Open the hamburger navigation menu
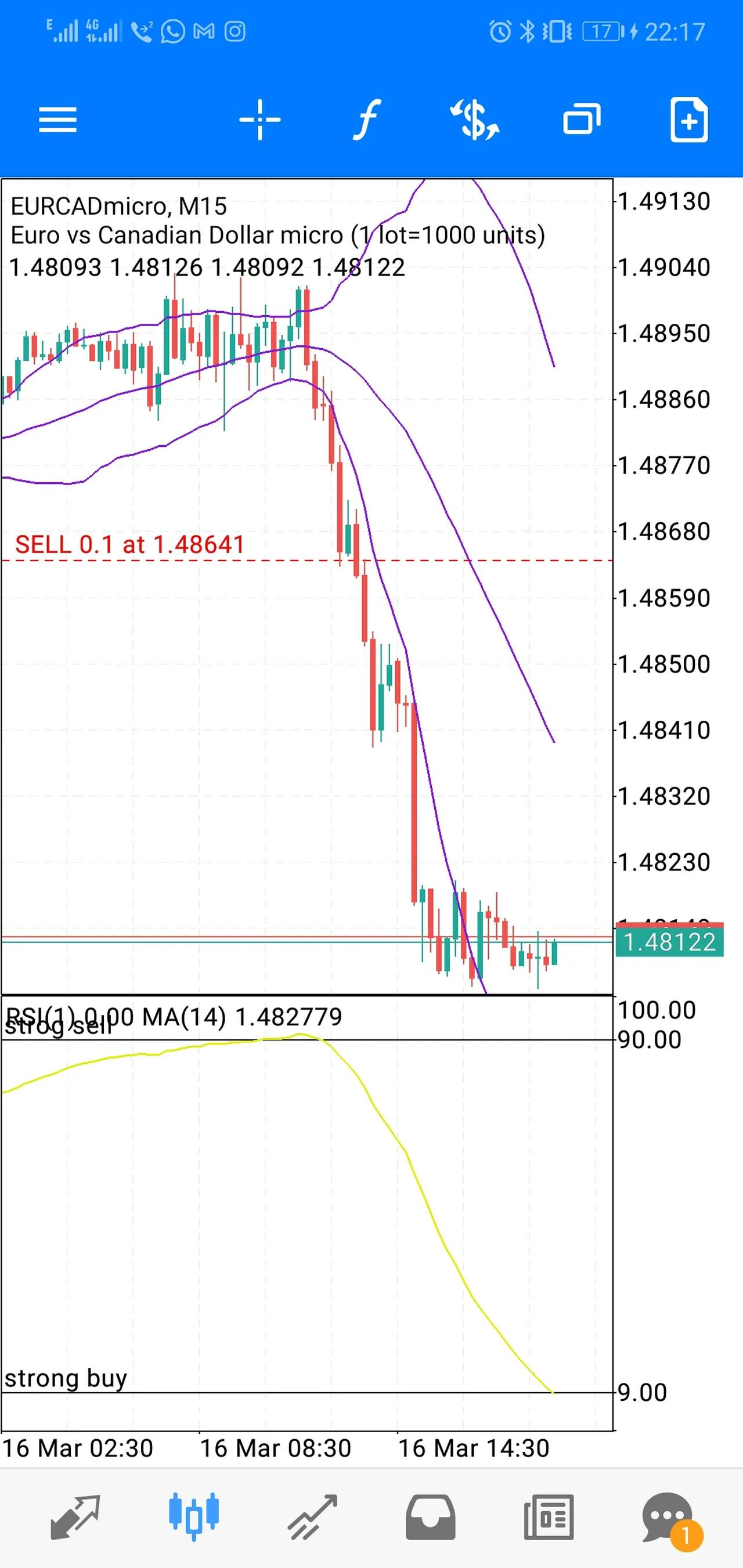 click(58, 120)
